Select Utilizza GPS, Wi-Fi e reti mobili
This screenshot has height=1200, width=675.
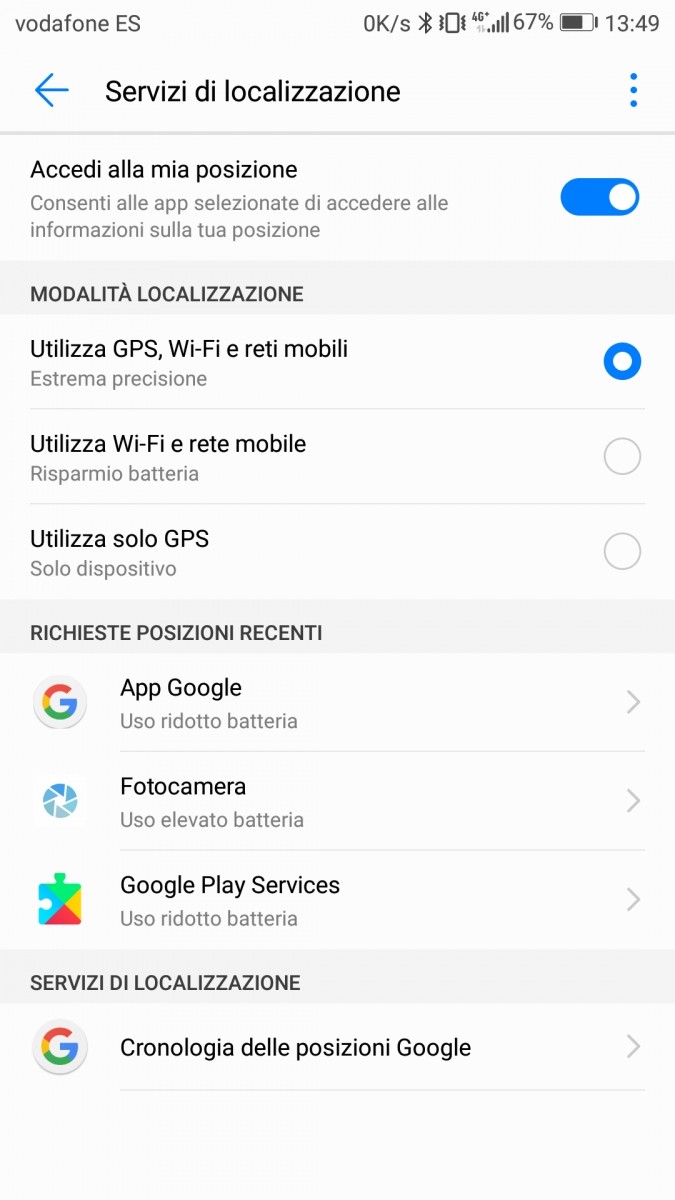tap(621, 362)
